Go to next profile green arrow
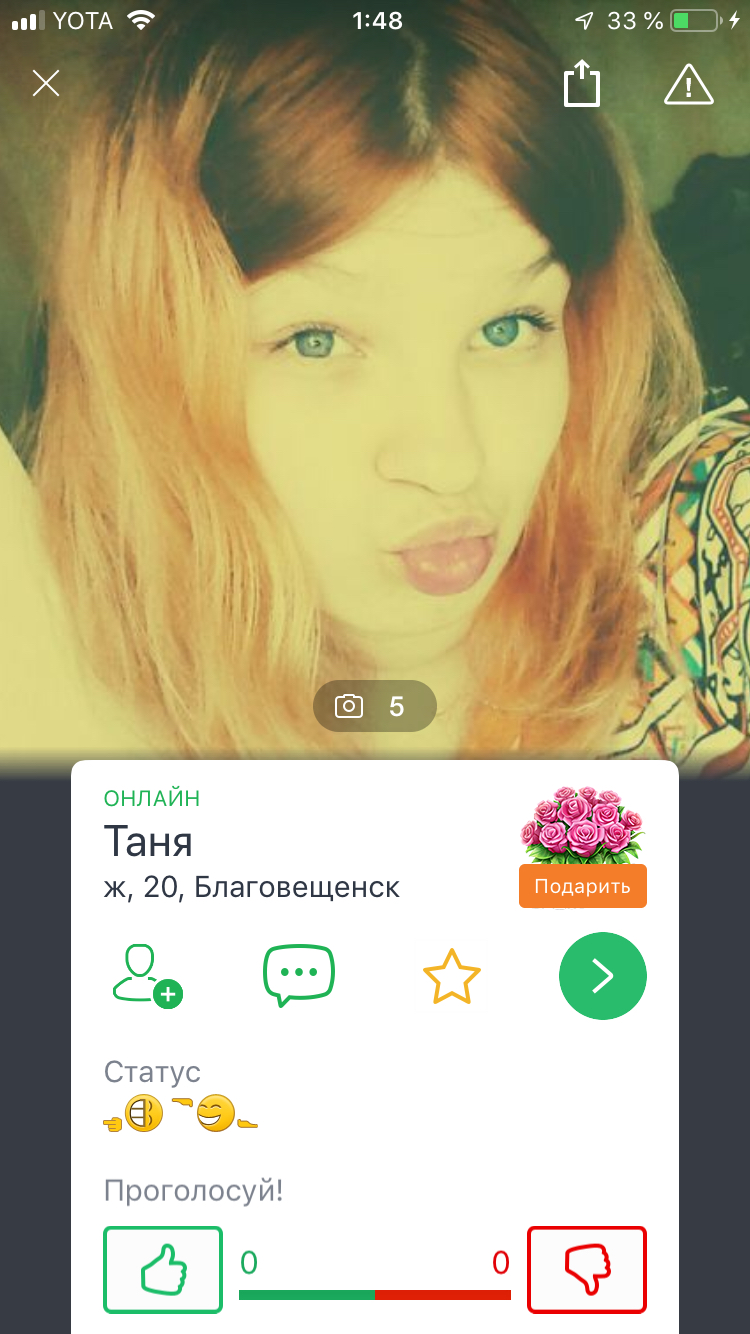Image resolution: width=750 pixels, height=1334 pixels. point(603,977)
